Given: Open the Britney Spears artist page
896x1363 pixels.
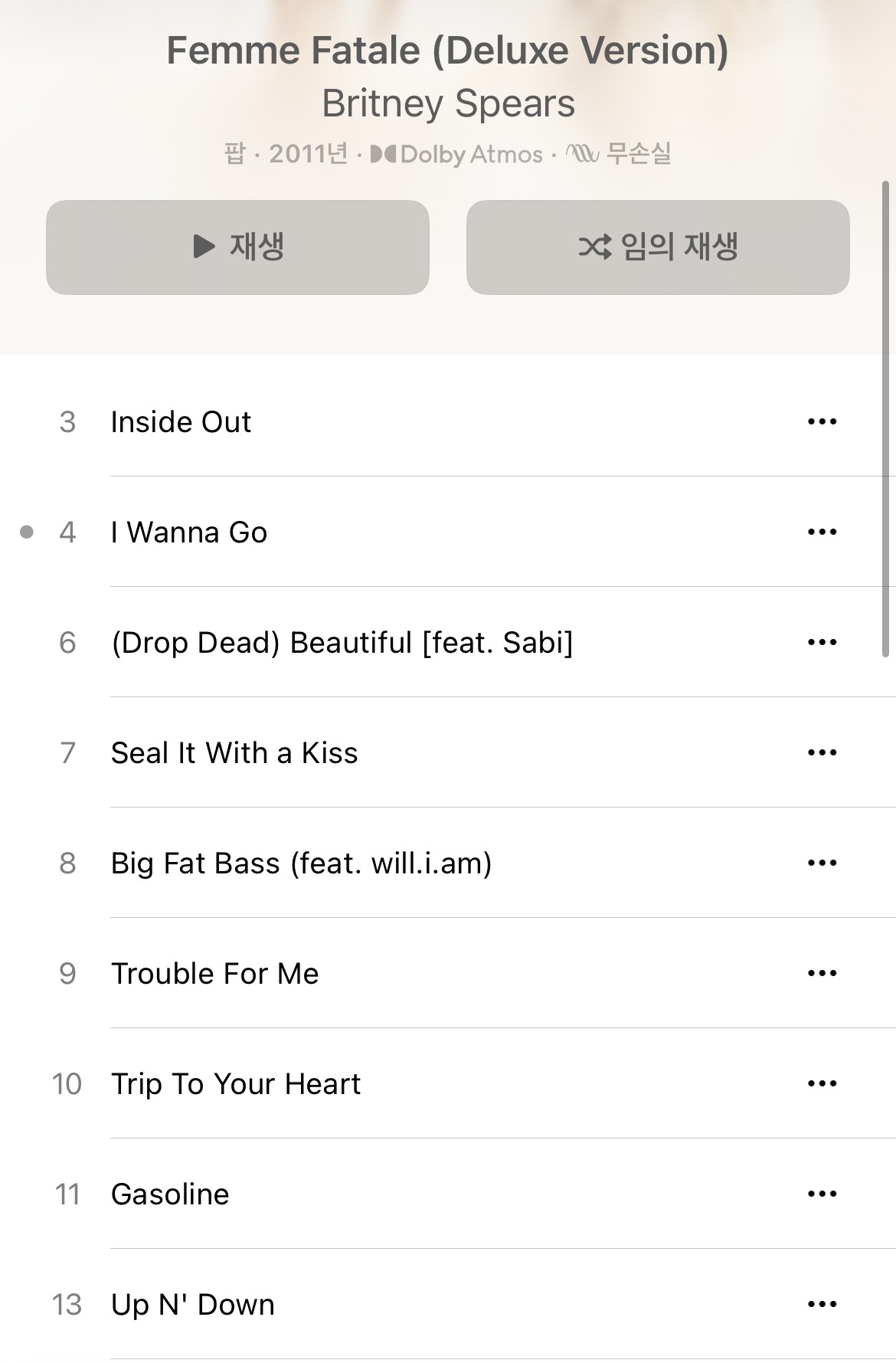Looking at the screenshot, I should tap(448, 103).
